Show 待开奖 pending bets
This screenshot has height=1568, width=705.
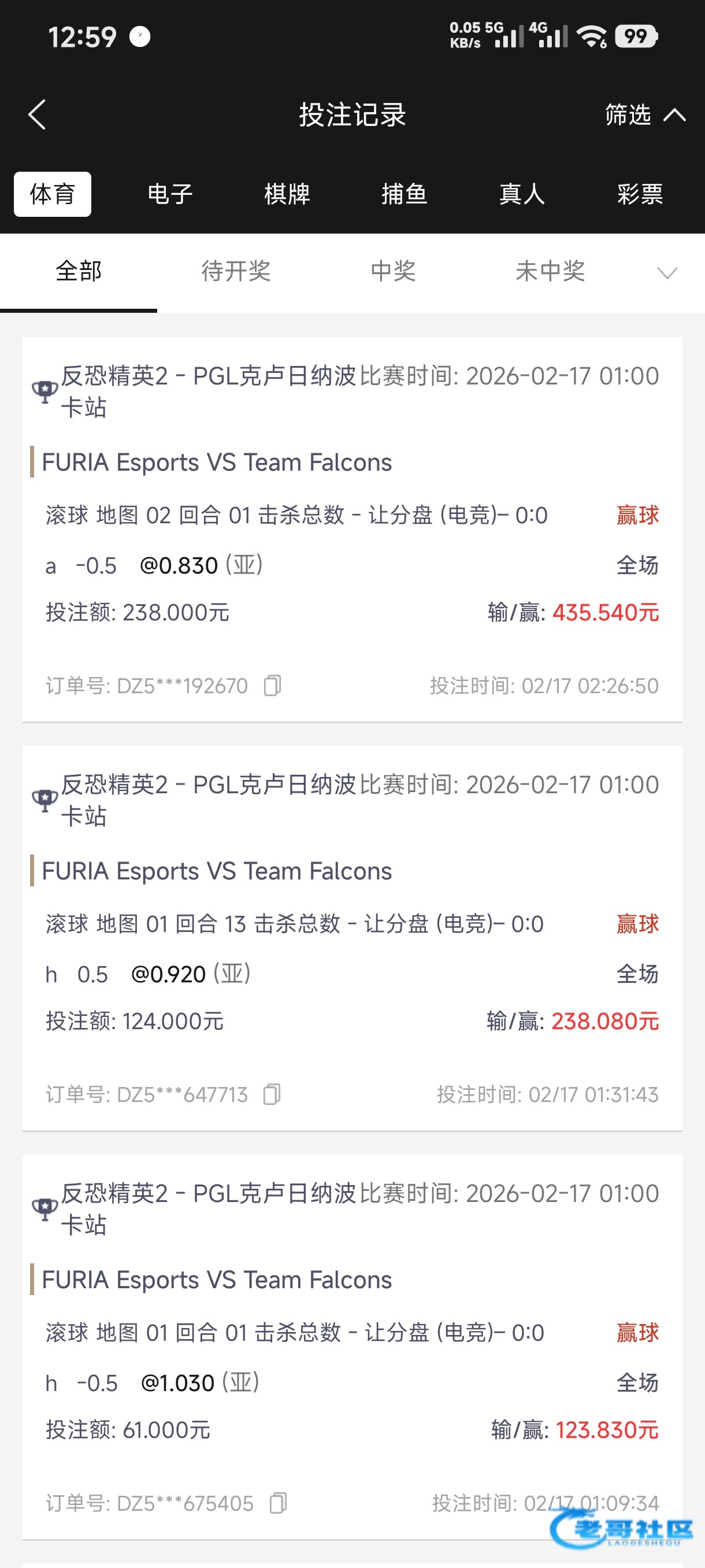pyautogui.click(x=236, y=271)
